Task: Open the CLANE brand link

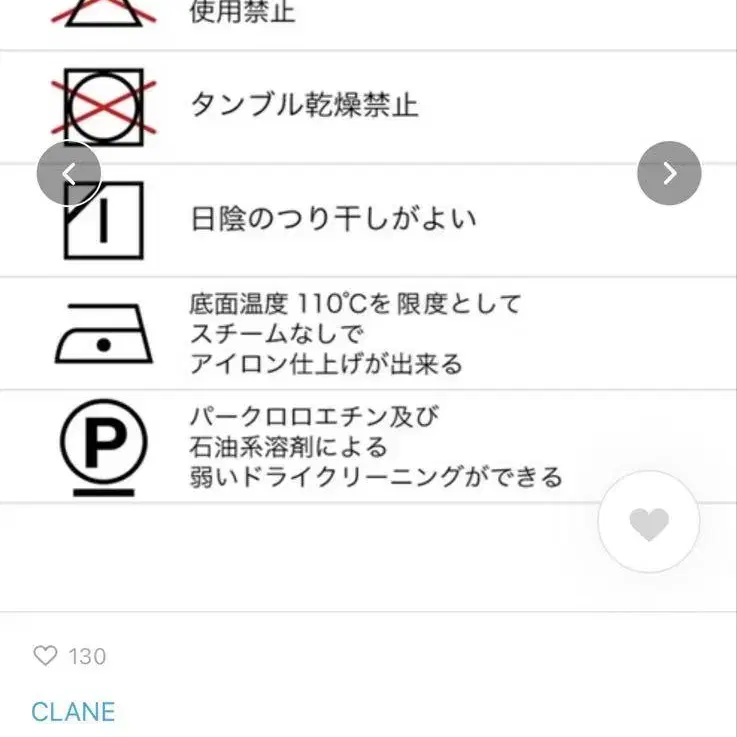Action: point(73,712)
